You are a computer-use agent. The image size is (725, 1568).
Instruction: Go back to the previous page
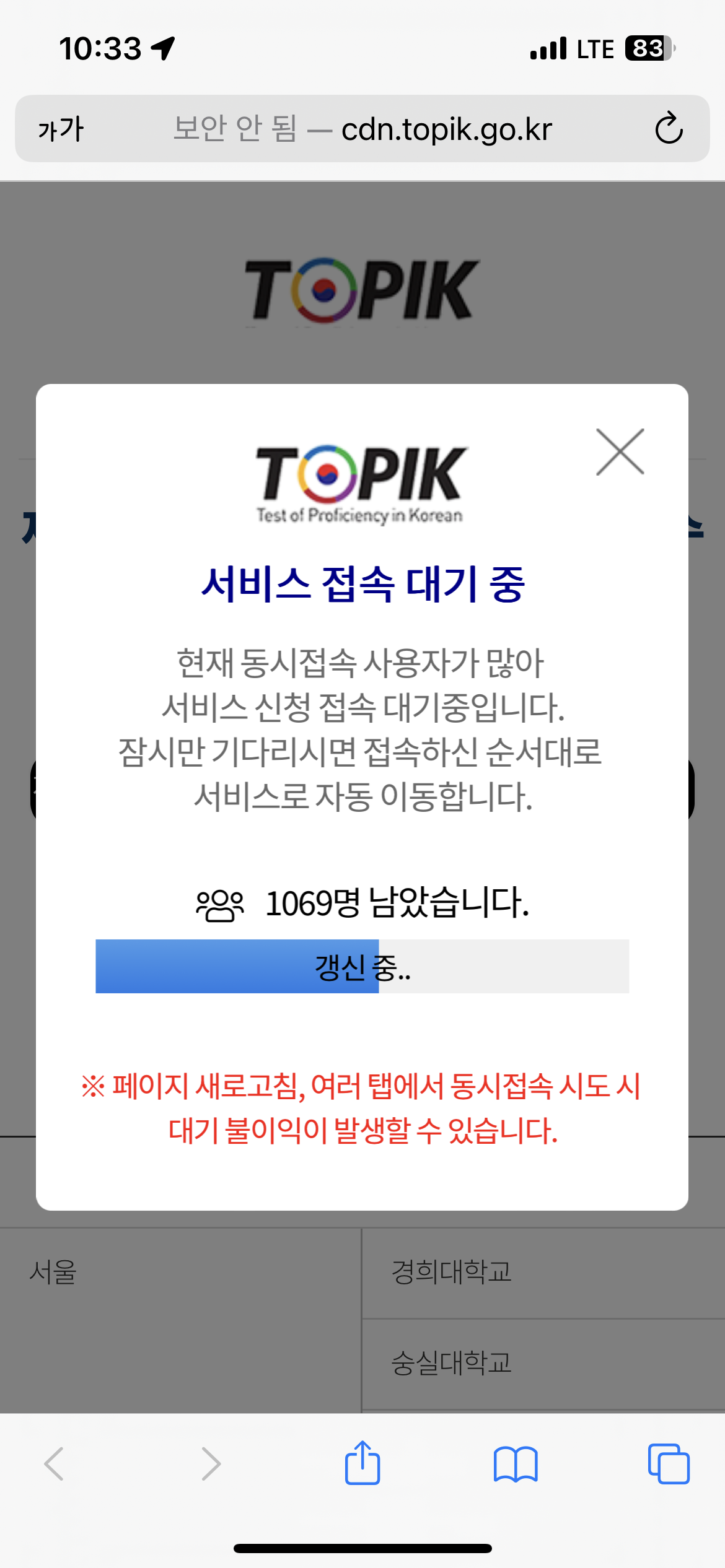(x=55, y=1464)
